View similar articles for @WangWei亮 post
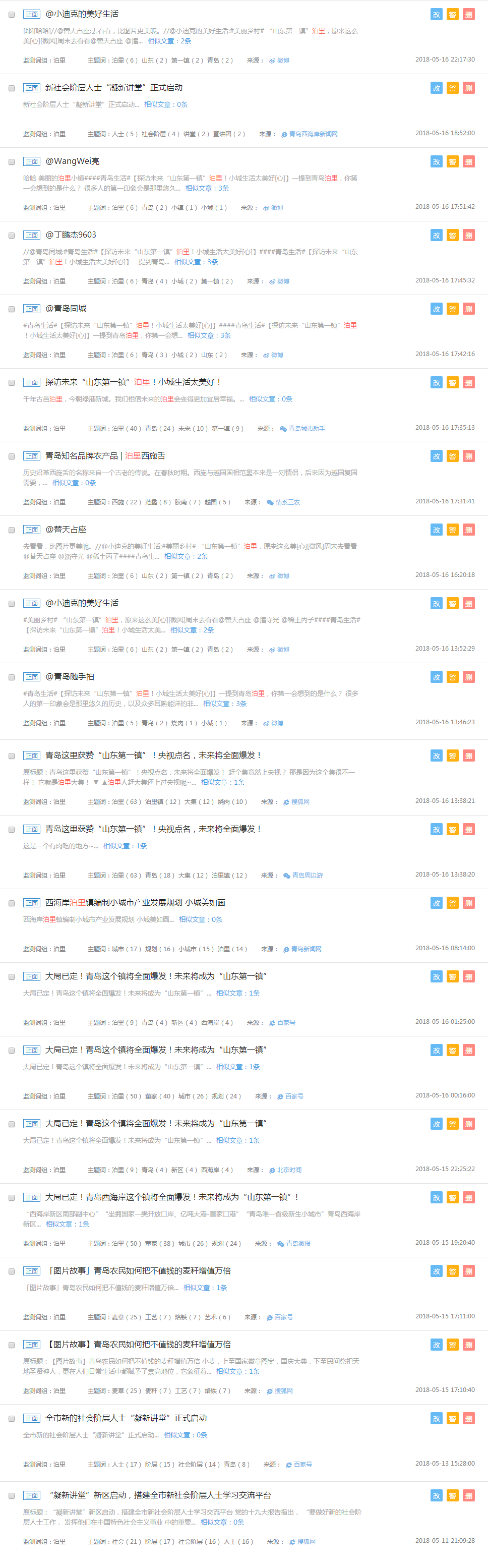488x1568 pixels. (x=207, y=189)
